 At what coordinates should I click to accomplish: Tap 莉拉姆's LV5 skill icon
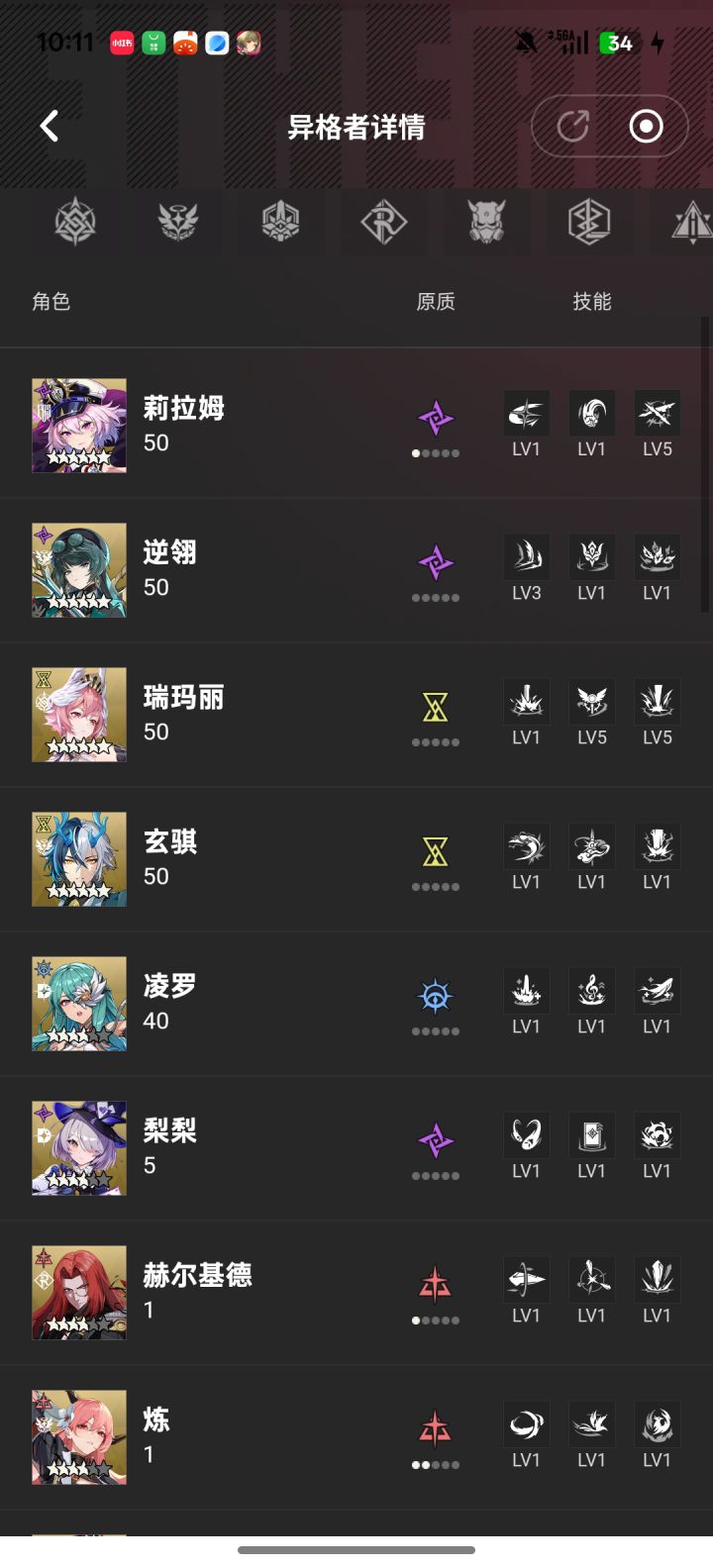(657, 413)
